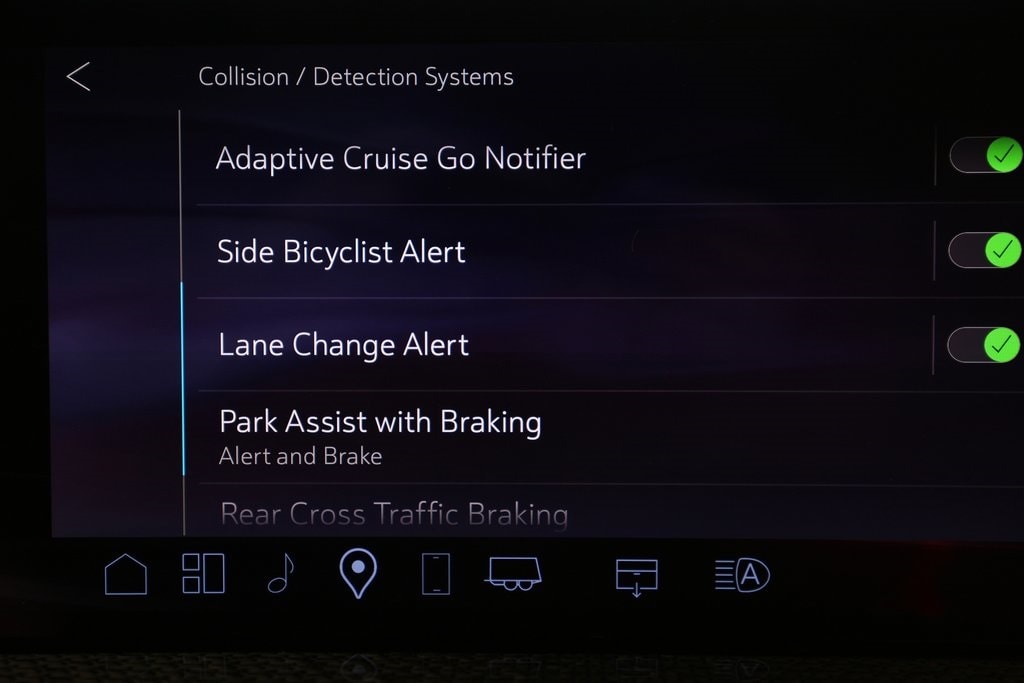Viewport: 1024px width, 683px height.
Task: Open the trailer icon
Action: 514,574
